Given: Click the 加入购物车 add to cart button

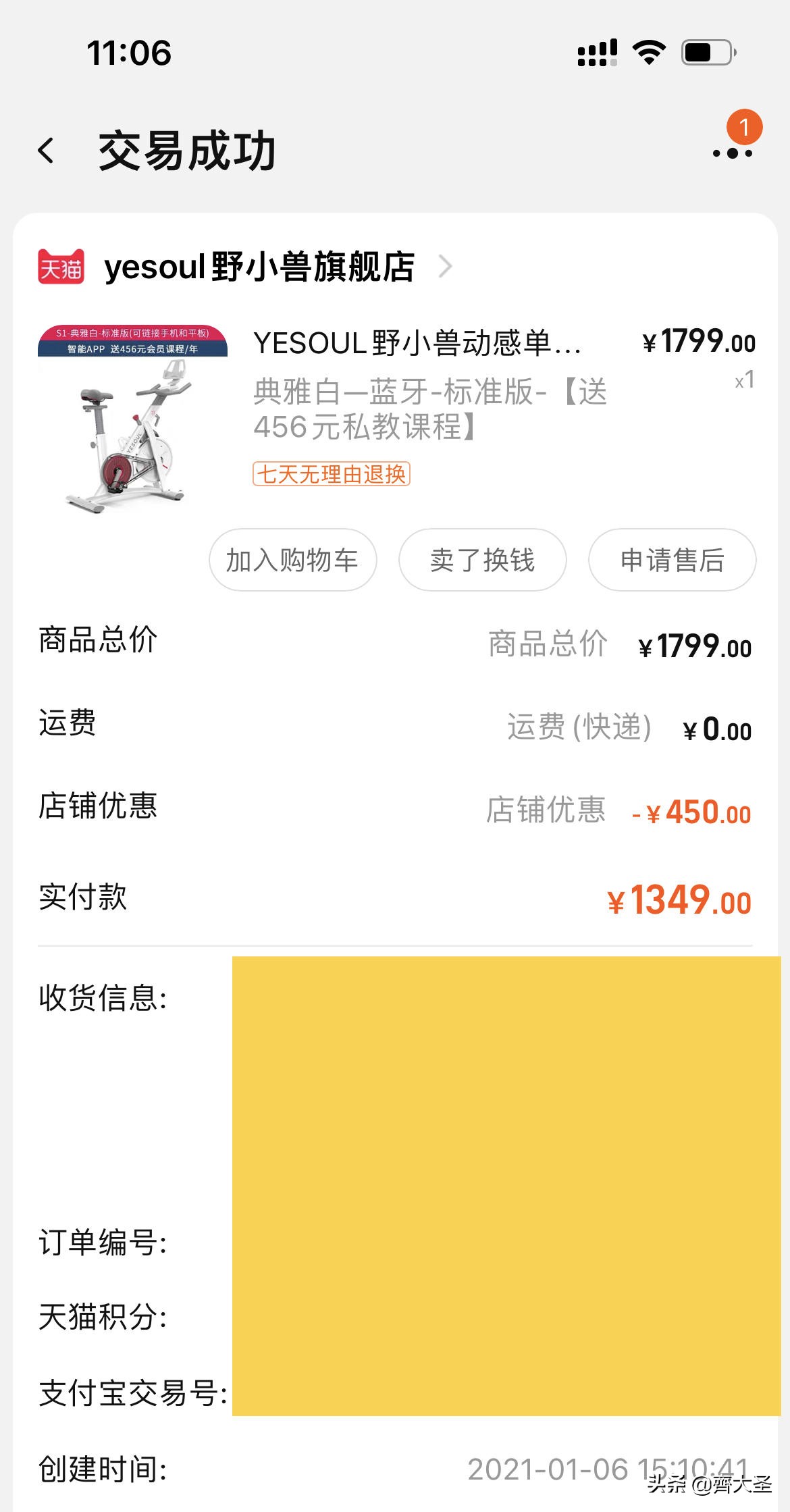Looking at the screenshot, I should (x=292, y=560).
